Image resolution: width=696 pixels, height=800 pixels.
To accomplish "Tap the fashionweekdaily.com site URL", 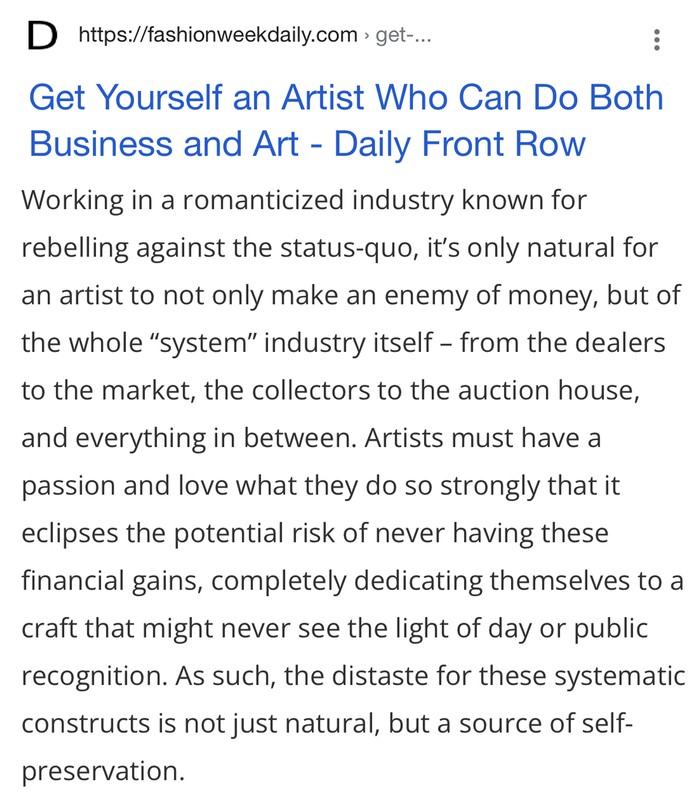I will point(217,36).
